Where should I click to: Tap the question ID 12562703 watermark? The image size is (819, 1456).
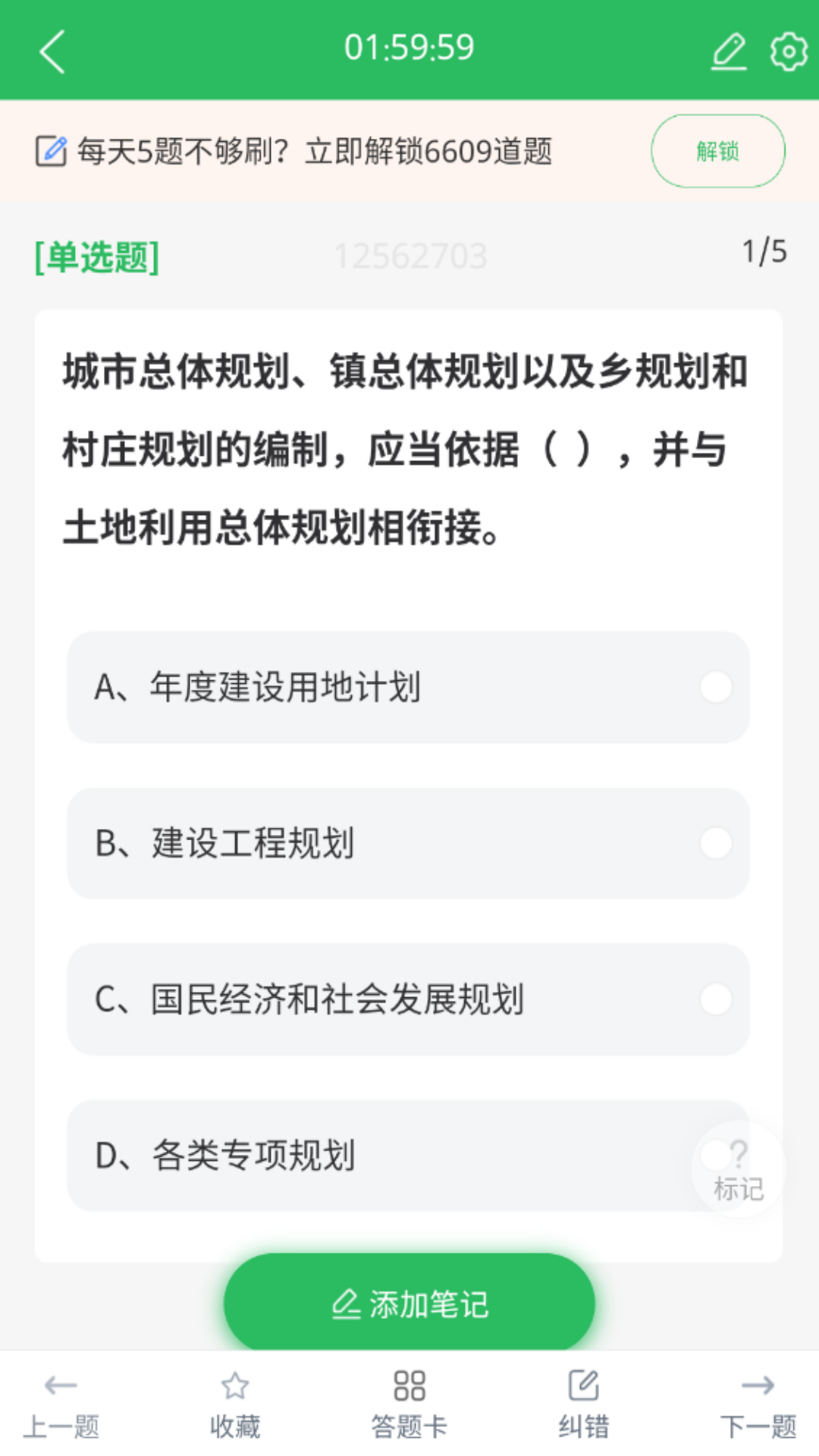(x=409, y=256)
